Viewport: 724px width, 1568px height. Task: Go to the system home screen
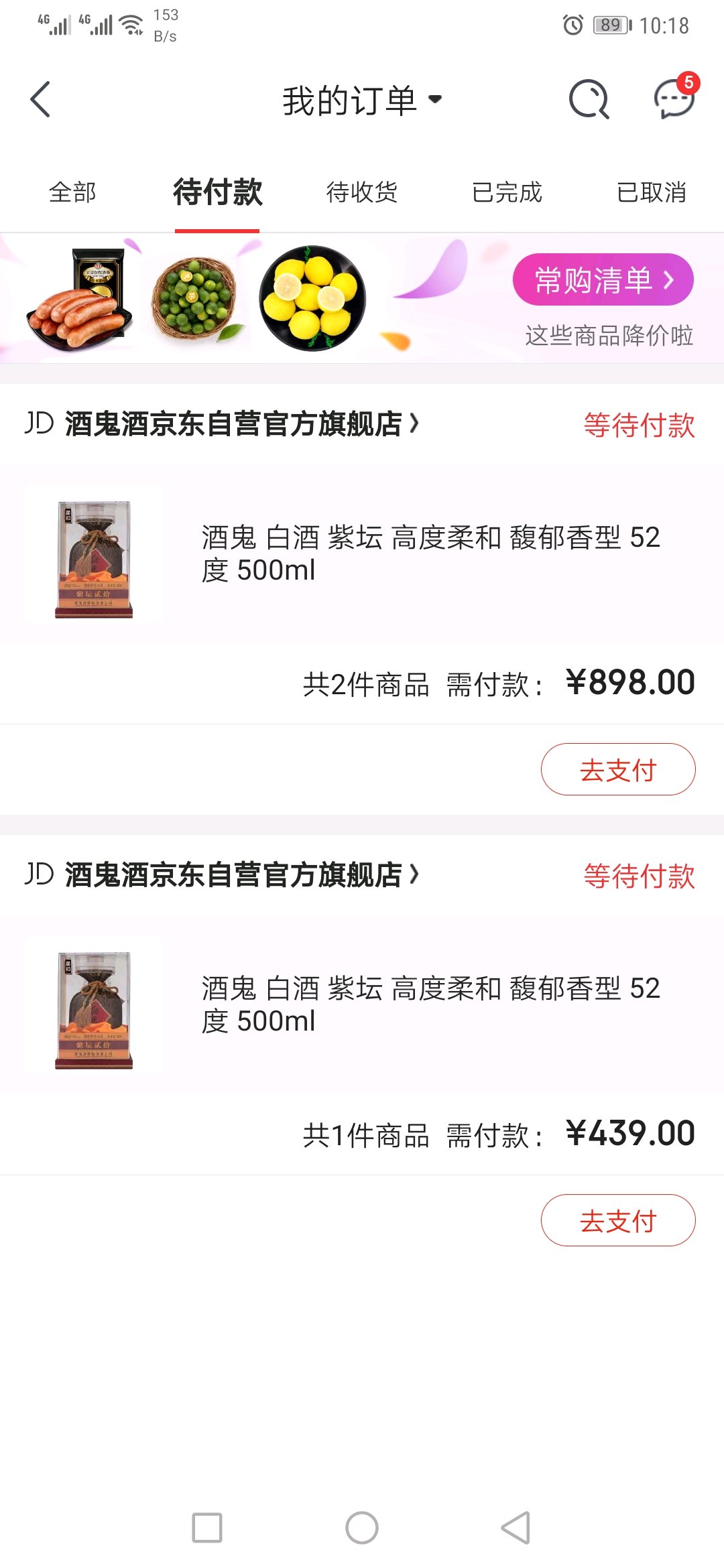click(x=362, y=1528)
